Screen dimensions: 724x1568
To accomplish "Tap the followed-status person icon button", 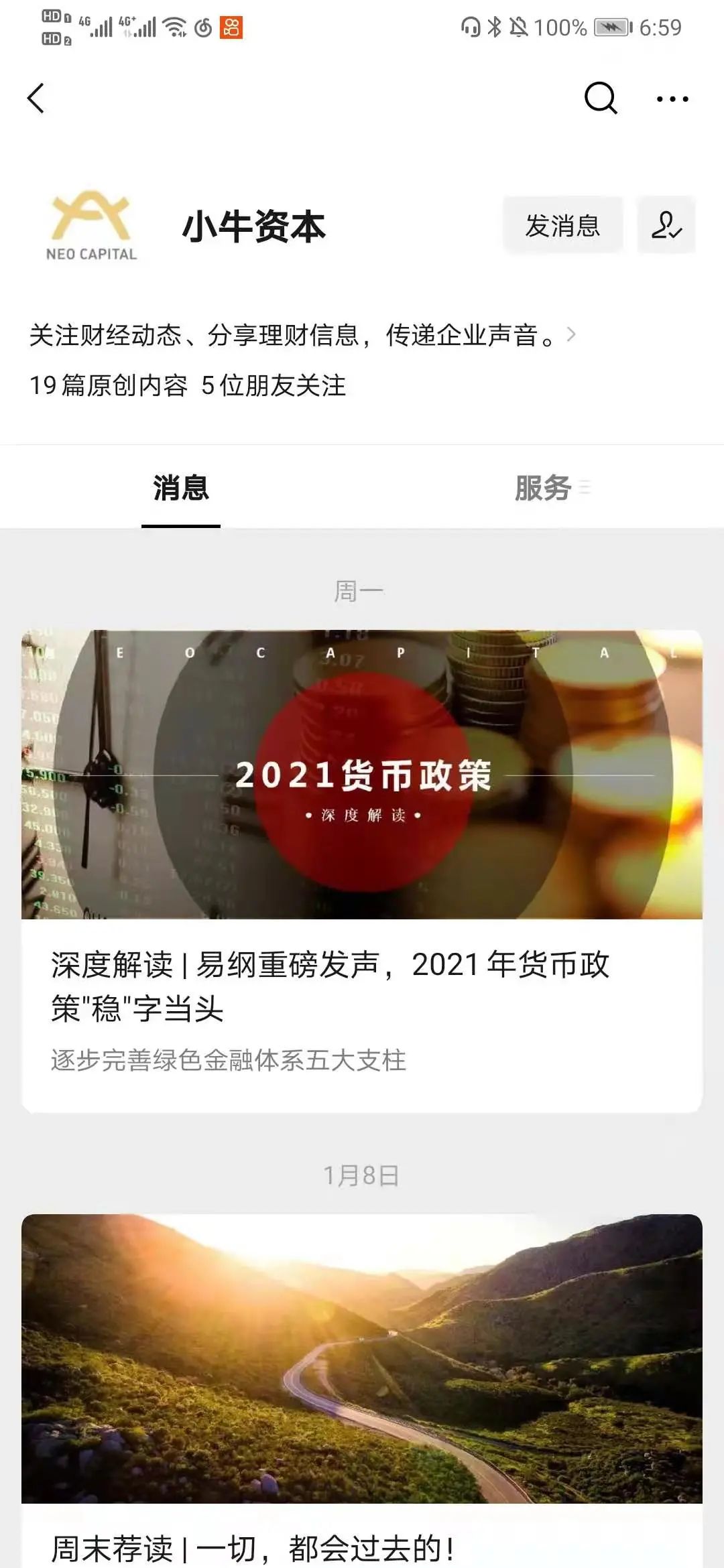I will (x=666, y=226).
